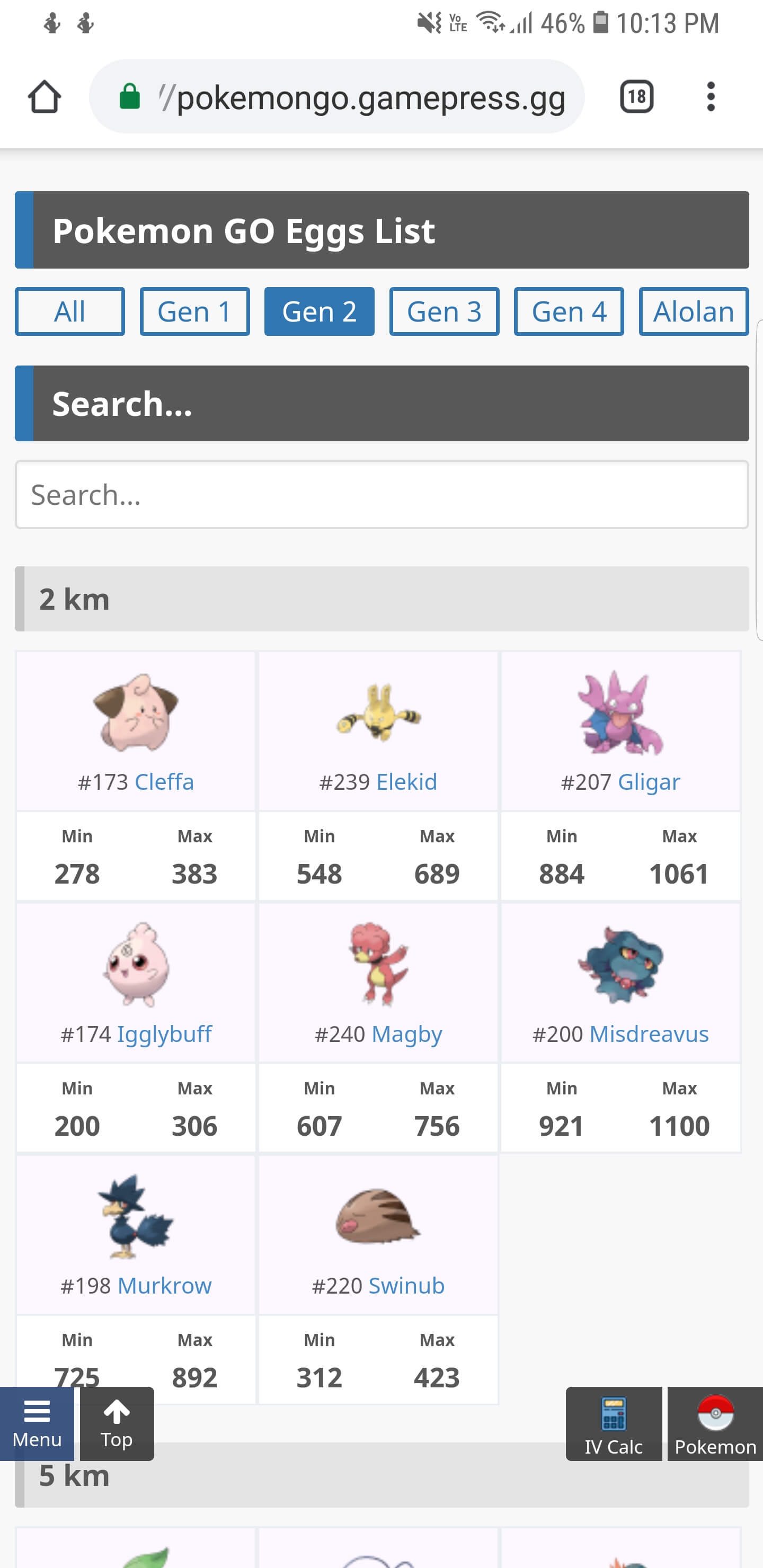This screenshot has width=763, height=1568.
Task: Open the IV Calc tool
Action: click(613, 1424)
